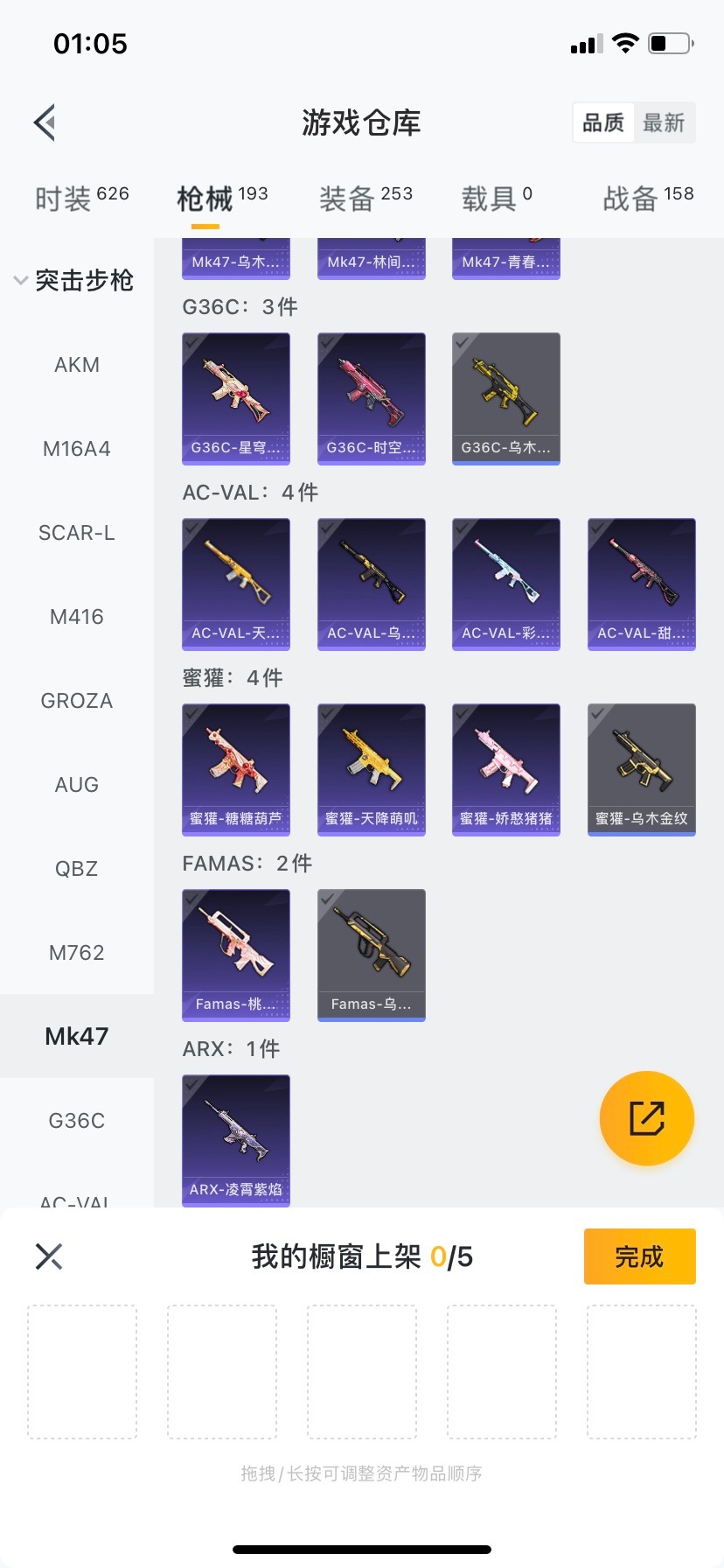Open the 载具 tab
The width and height of the screenshot is (724, 1568).
[496, 199]
